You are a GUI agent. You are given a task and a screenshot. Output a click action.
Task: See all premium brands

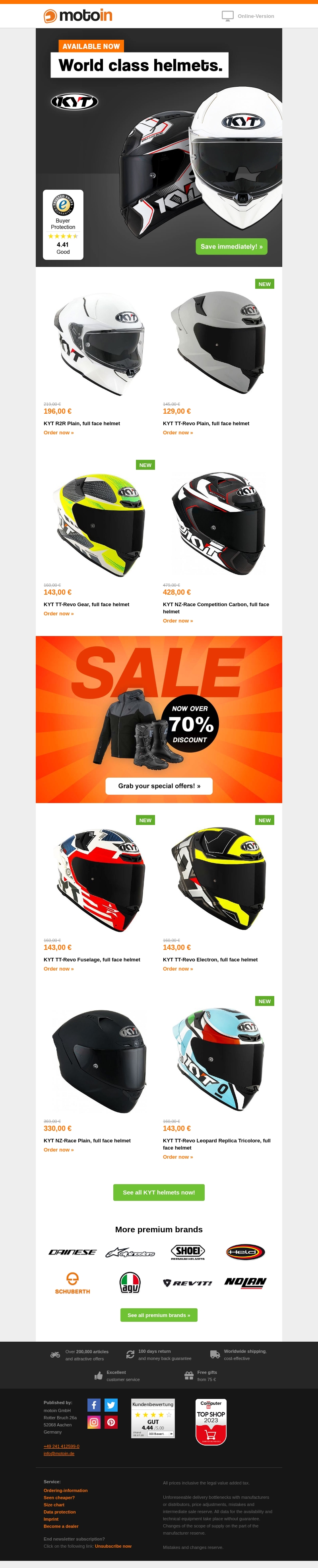(x=159, y=1315)
